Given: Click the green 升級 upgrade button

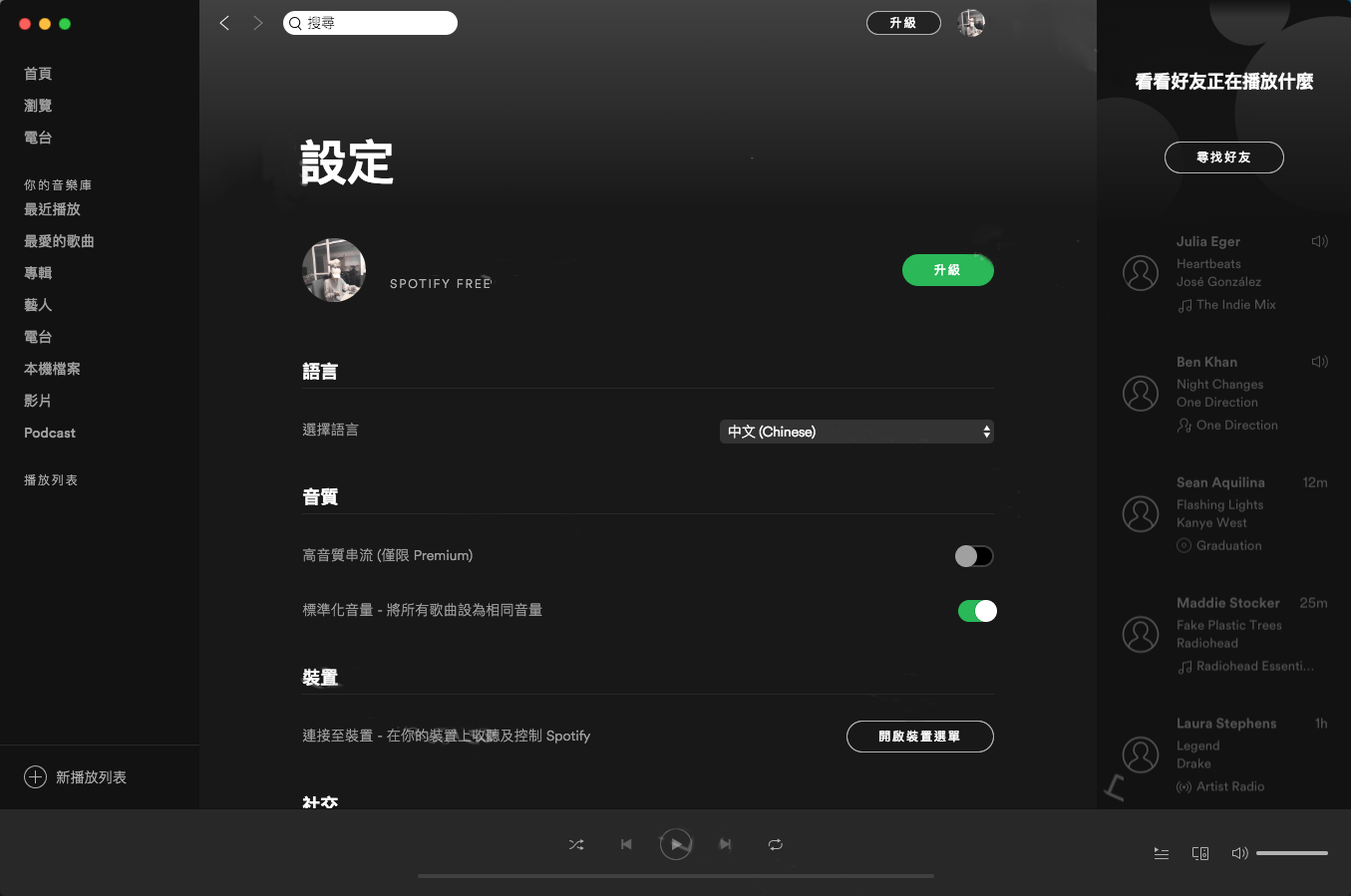Looking at the screenshot, I should coord(947,270).
